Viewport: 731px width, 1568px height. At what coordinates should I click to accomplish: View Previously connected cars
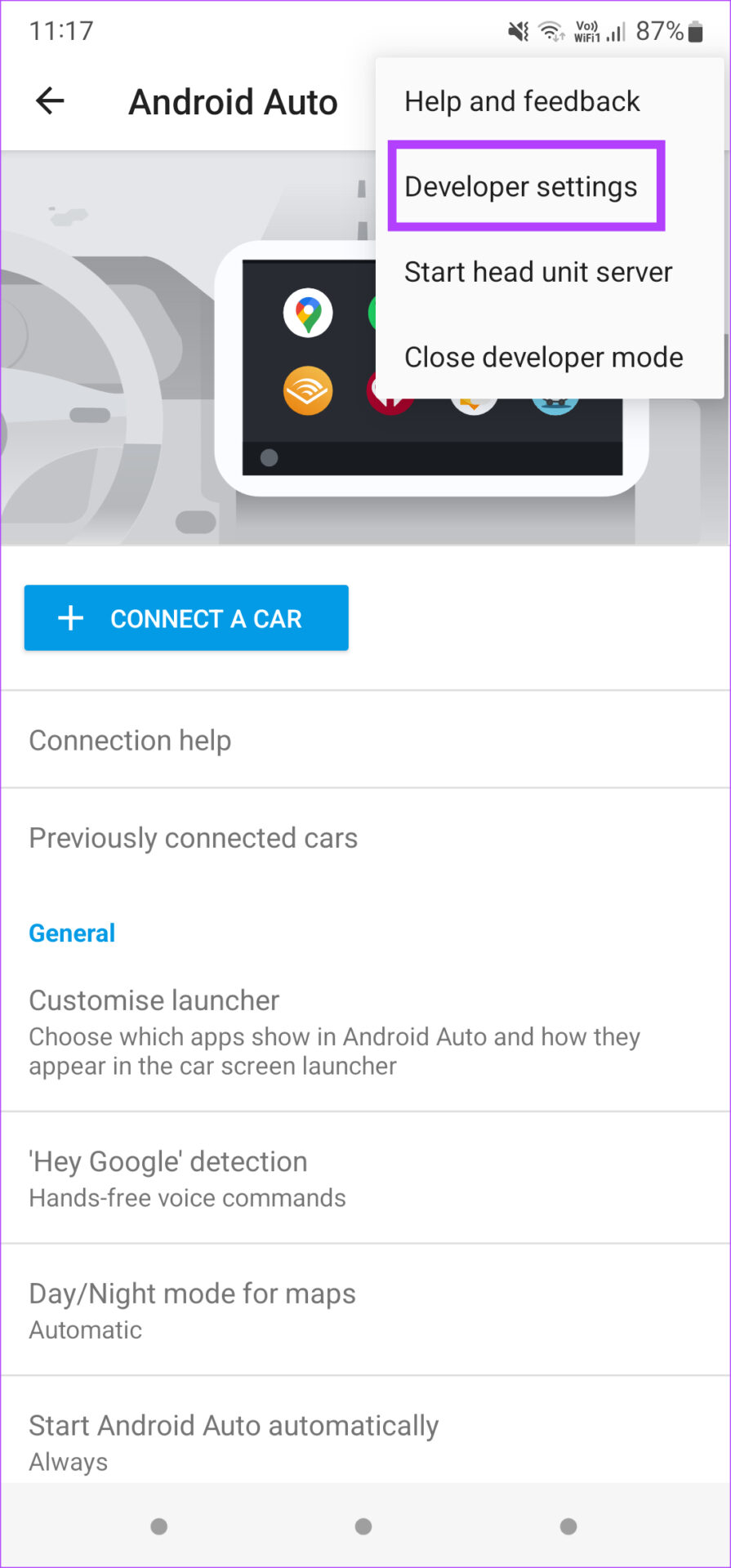pos(194,838)
